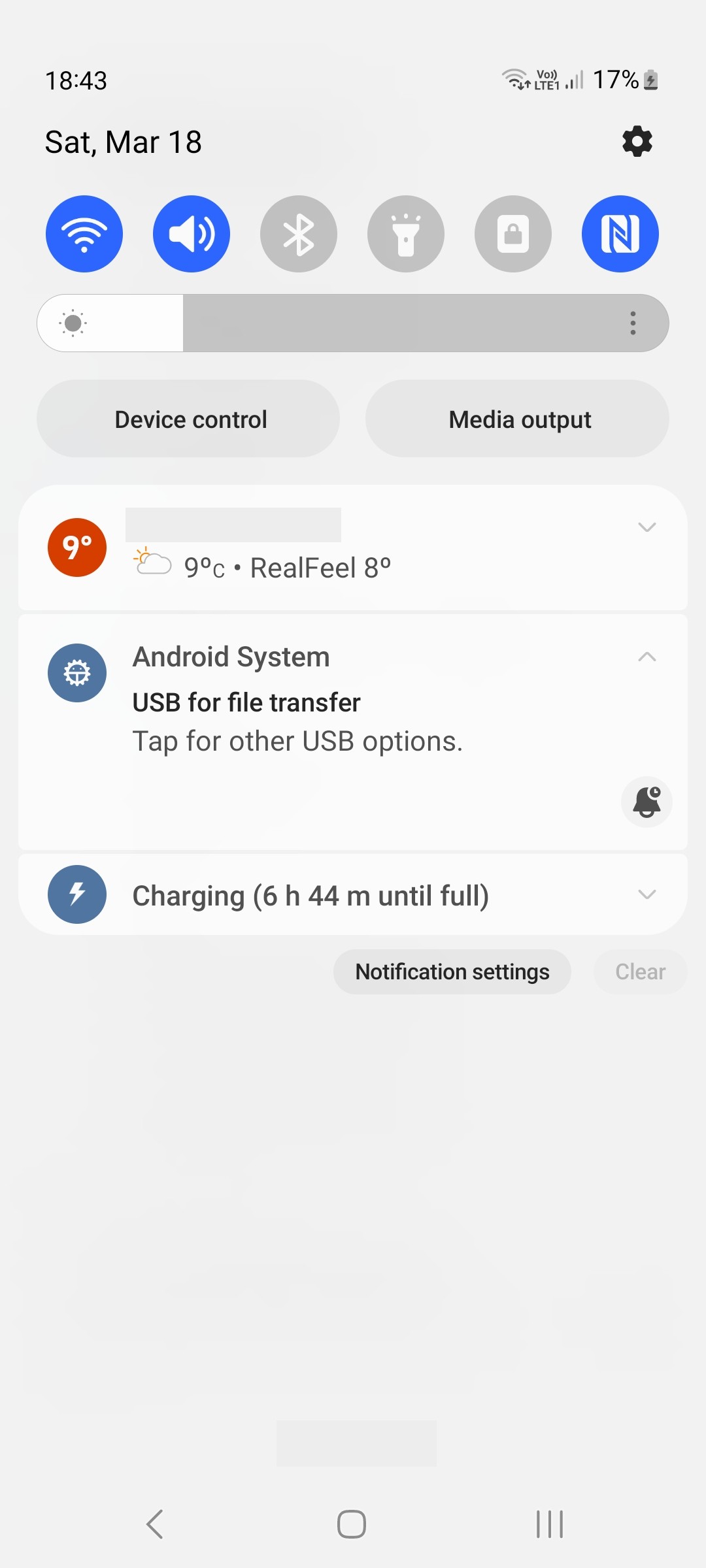Clear all notifications
Image resolution: width=706 pixels, height=1568 pixels.
click(x=640, y=972)
